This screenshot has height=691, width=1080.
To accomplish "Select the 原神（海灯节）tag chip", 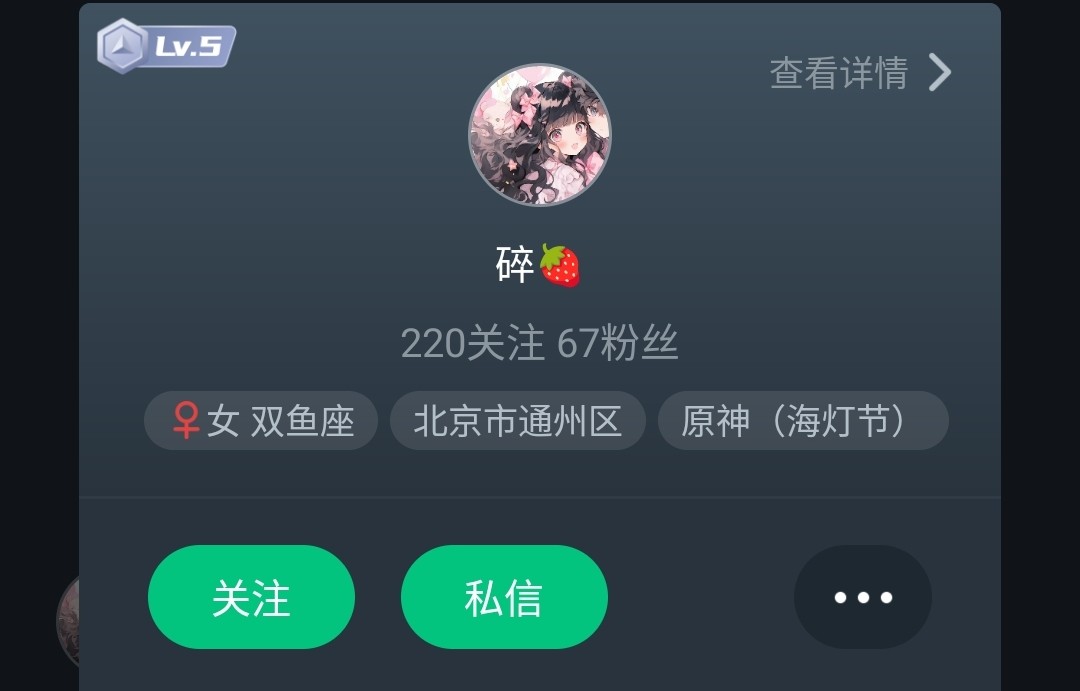I will point(802,421).
